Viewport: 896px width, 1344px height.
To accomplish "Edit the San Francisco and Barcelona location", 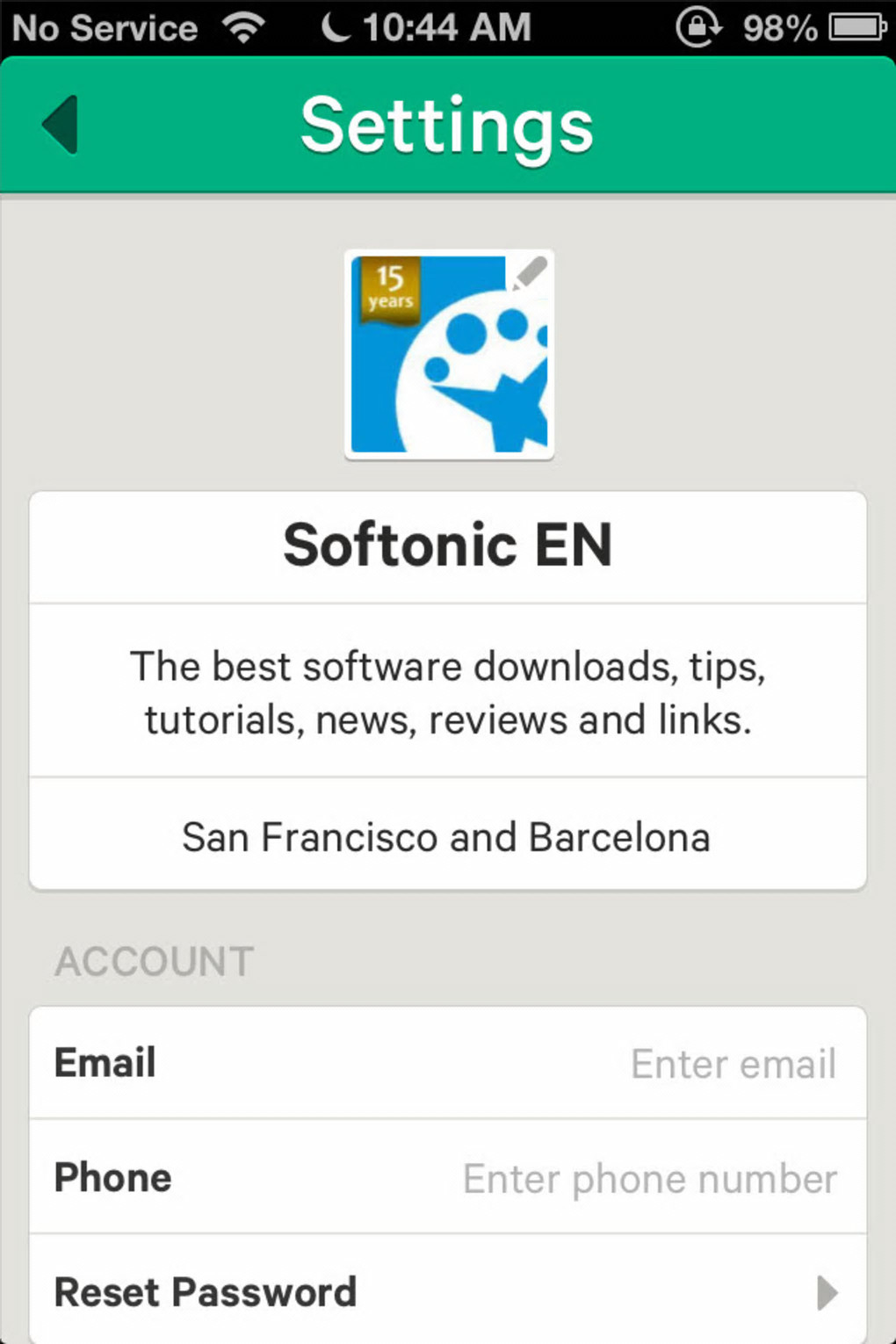I will point(447,836).
